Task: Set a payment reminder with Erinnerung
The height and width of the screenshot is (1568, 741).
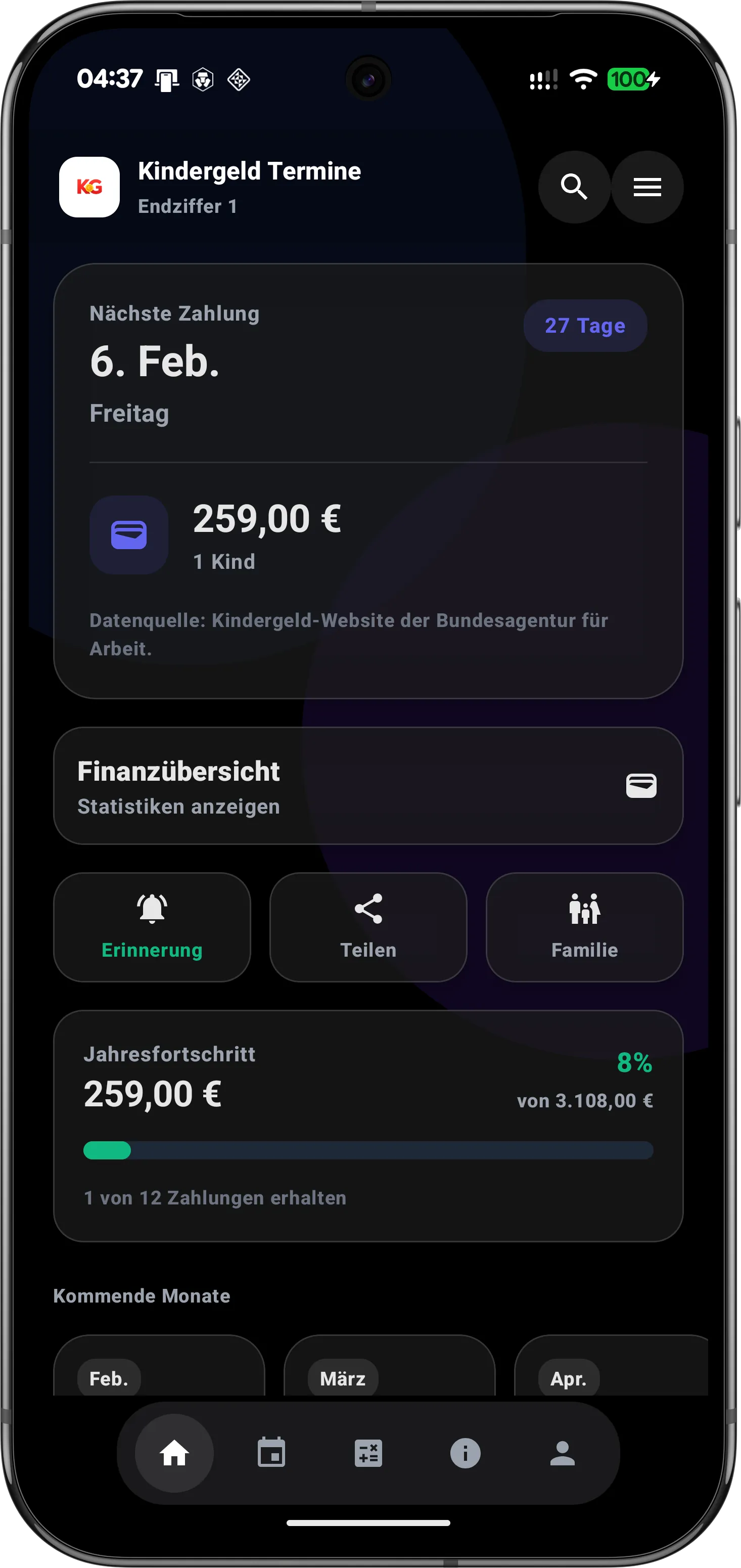Action: click(x=152, y=927)
